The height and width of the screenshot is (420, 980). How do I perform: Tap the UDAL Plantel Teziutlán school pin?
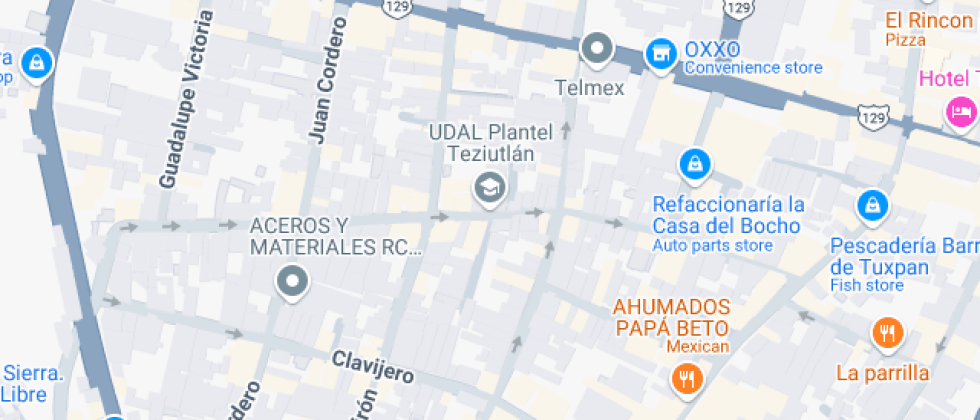click(489, 187)
